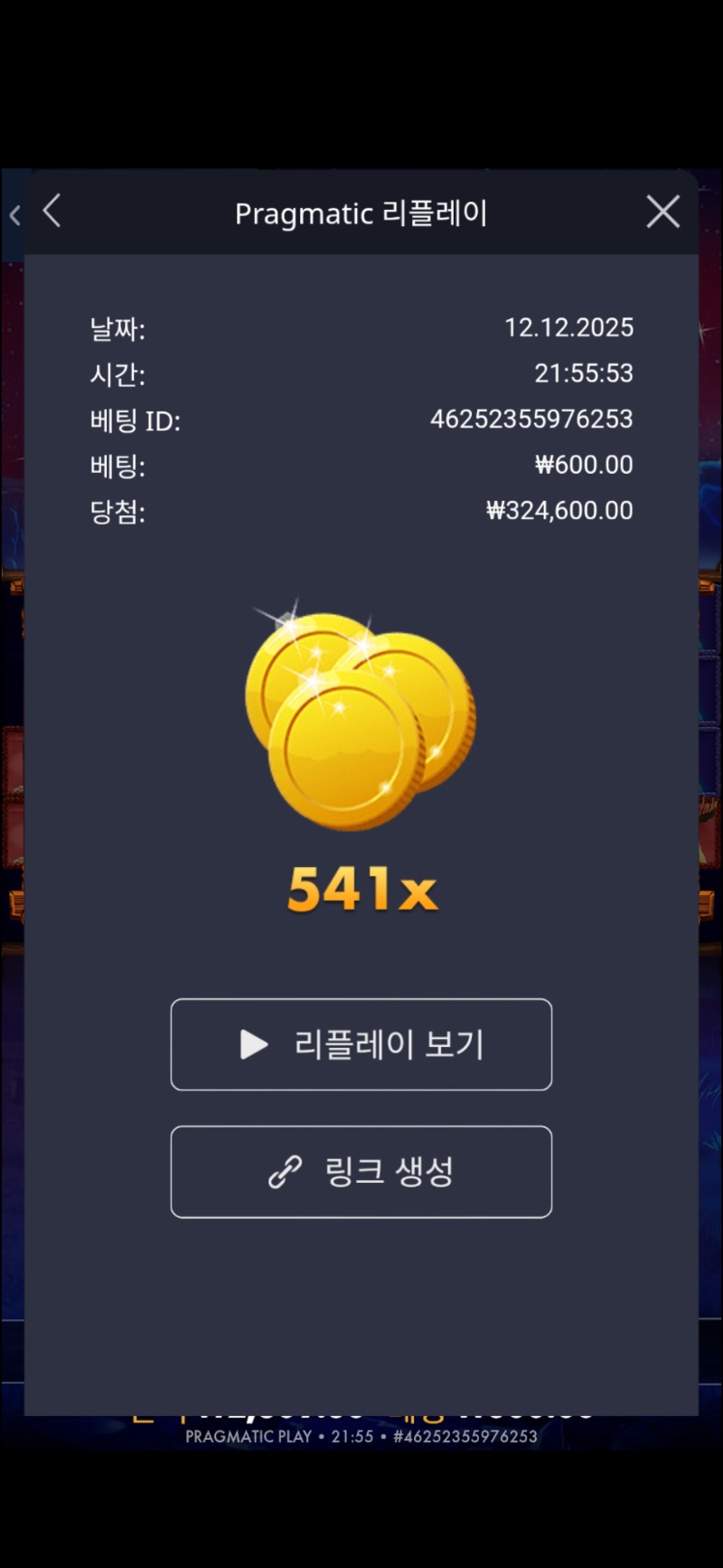723x1568 pixels.
Task: Select the 당첨 winnings ₩324,600.00
Action: (559, 511)
